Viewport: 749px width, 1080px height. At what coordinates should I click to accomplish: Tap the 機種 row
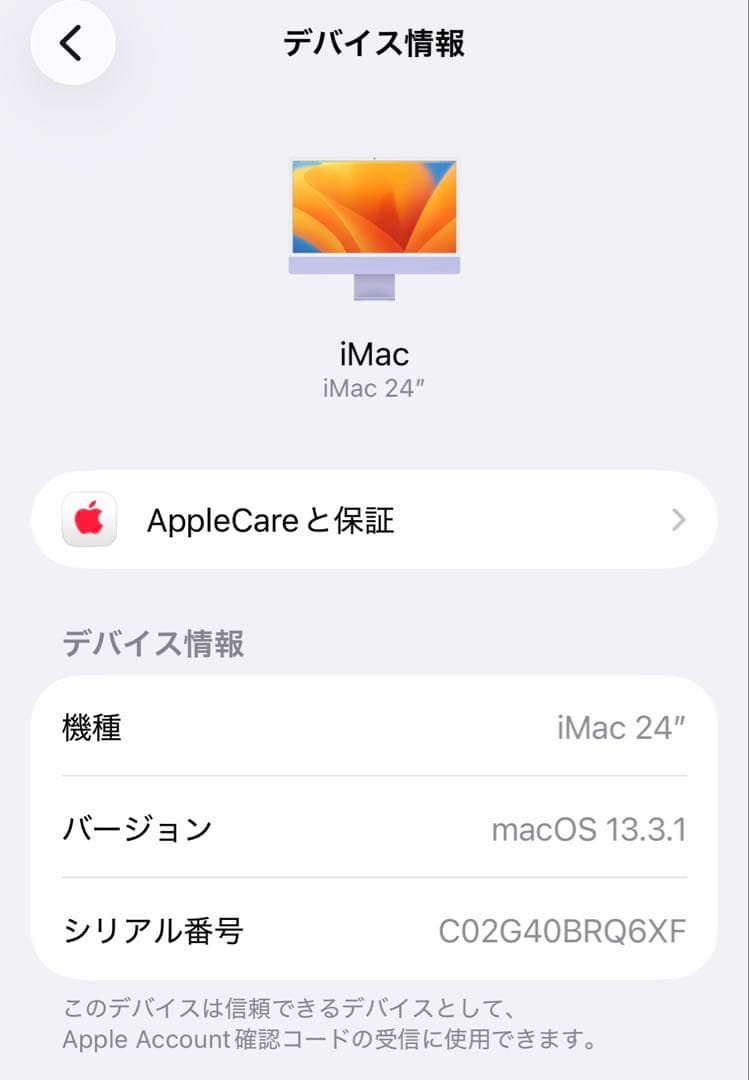click(x=374, y=729)
